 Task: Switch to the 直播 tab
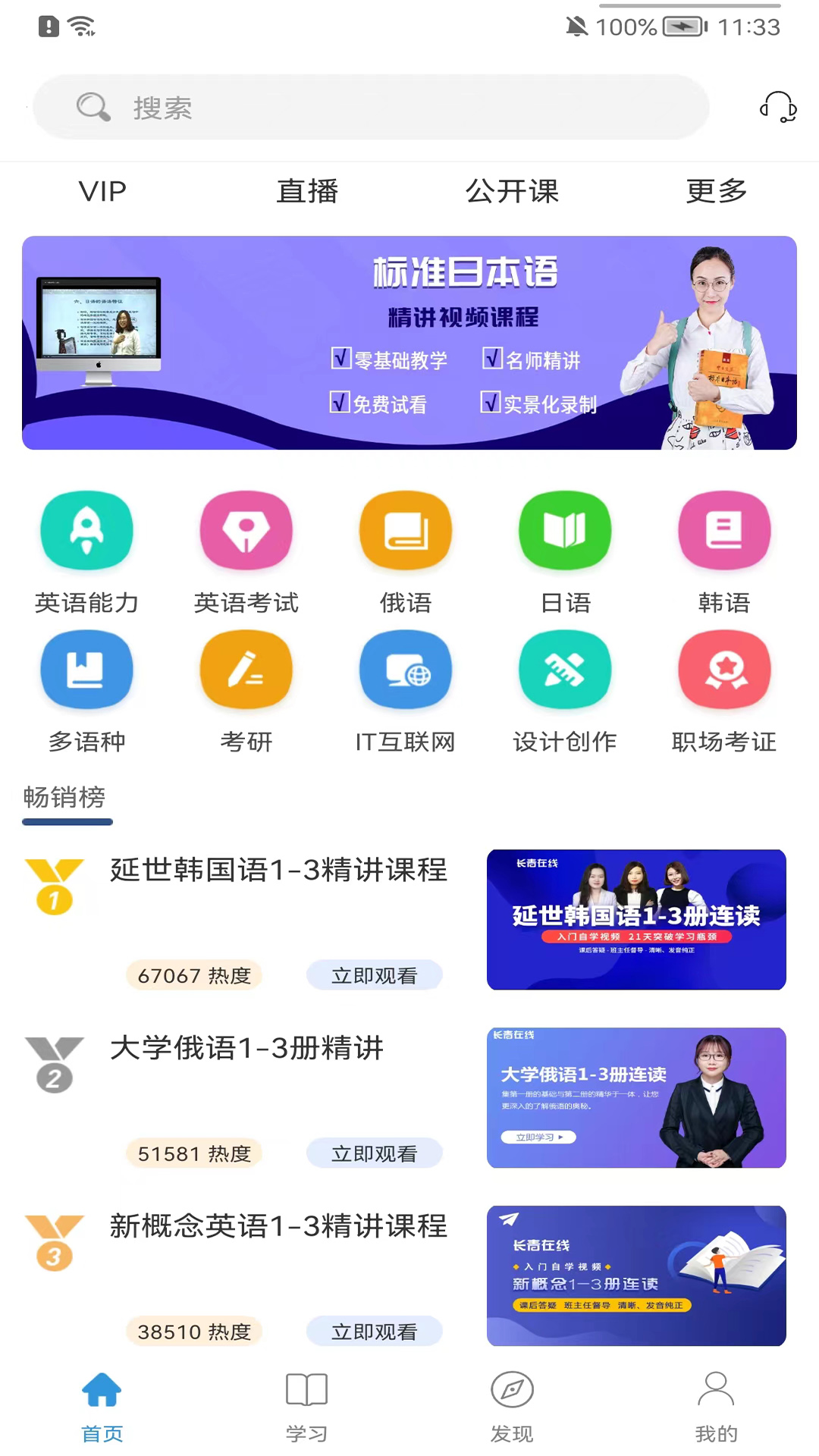point(307,191)
